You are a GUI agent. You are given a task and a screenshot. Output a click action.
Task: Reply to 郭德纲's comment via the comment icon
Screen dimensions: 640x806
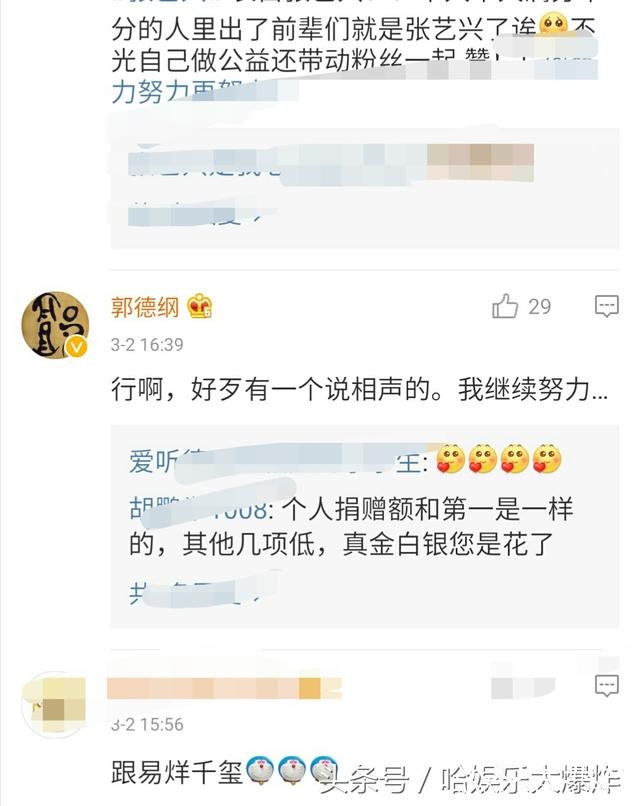click(x=606, y=306)
